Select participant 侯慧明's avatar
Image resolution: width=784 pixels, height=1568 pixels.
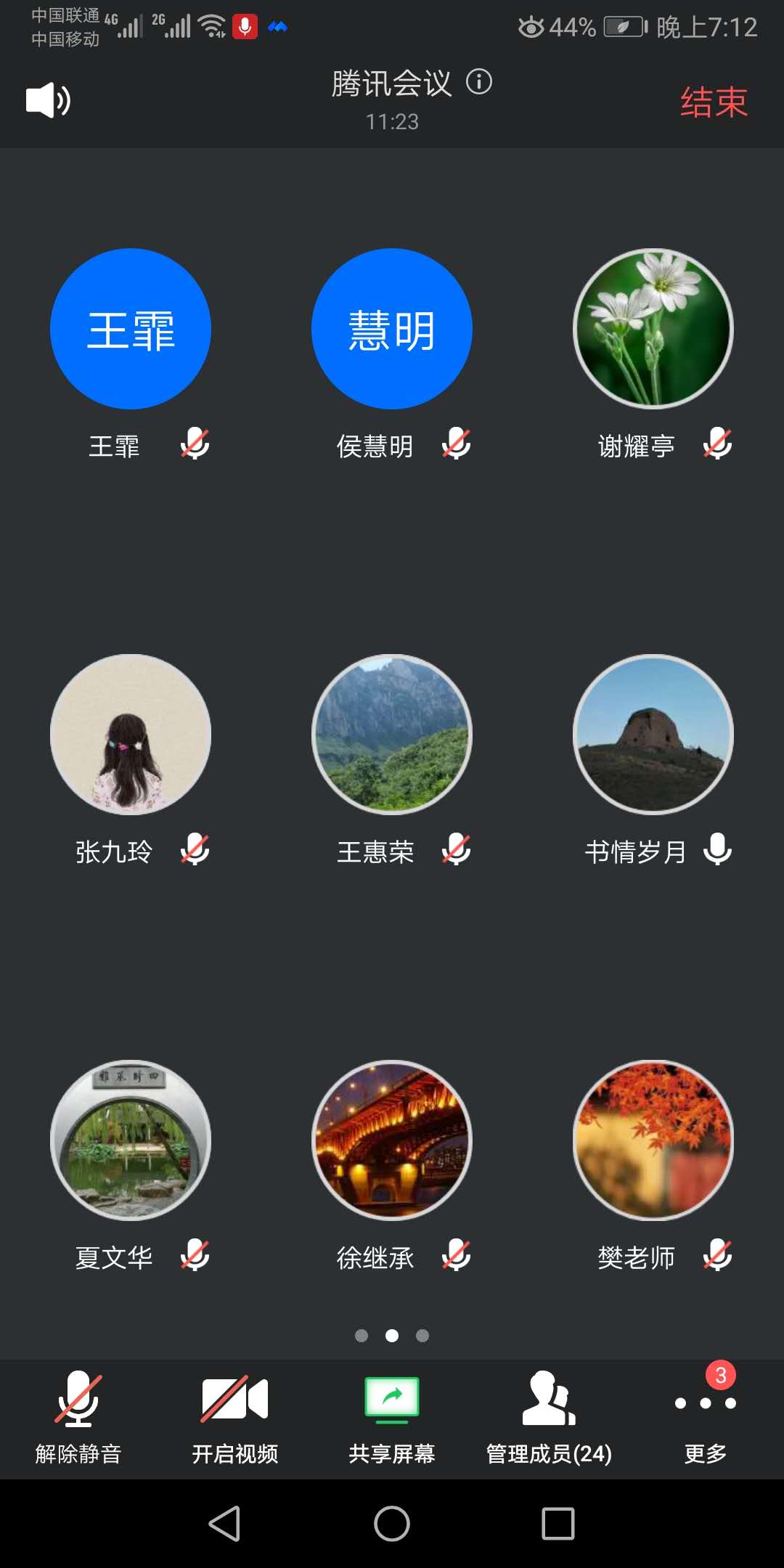pos(392,329)
